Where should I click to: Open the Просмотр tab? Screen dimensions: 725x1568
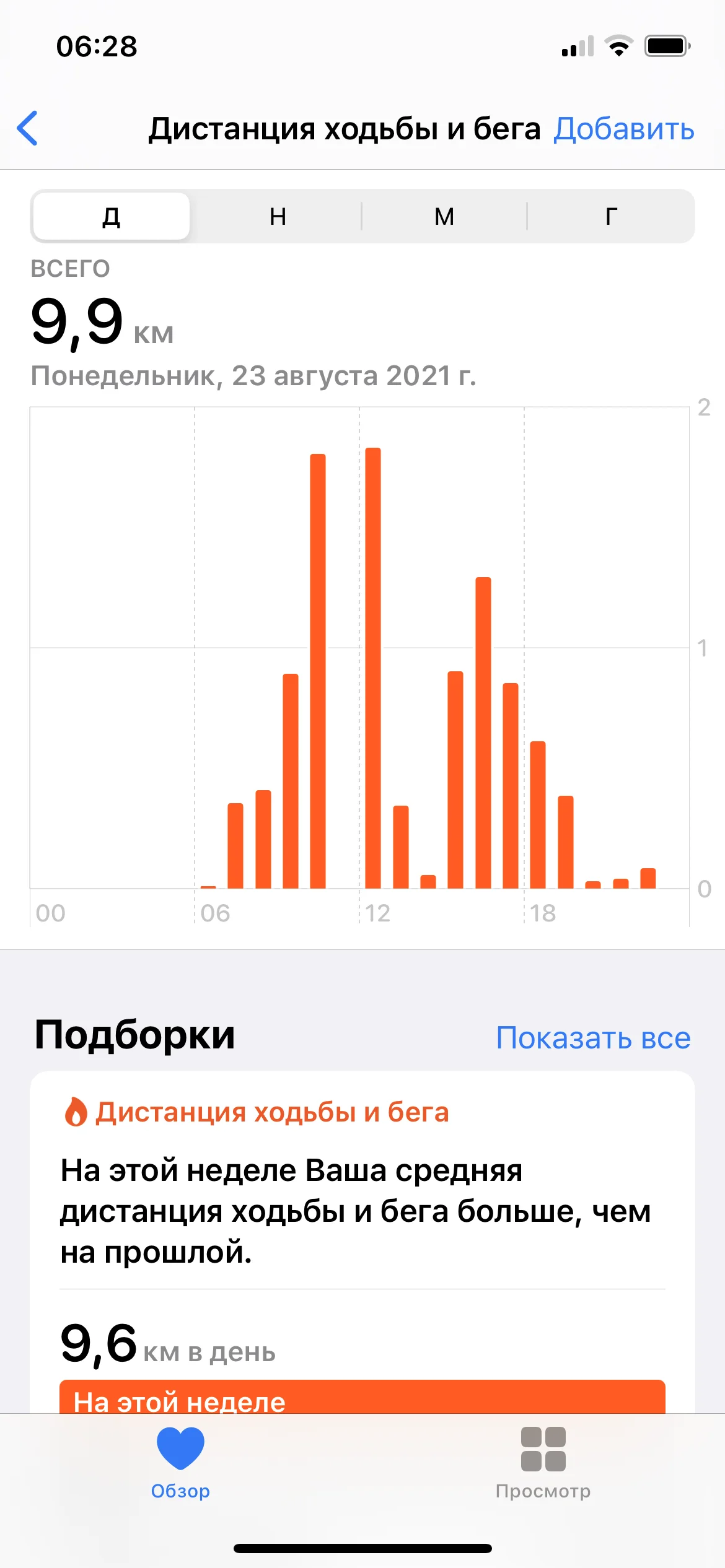pos(543,1460)
